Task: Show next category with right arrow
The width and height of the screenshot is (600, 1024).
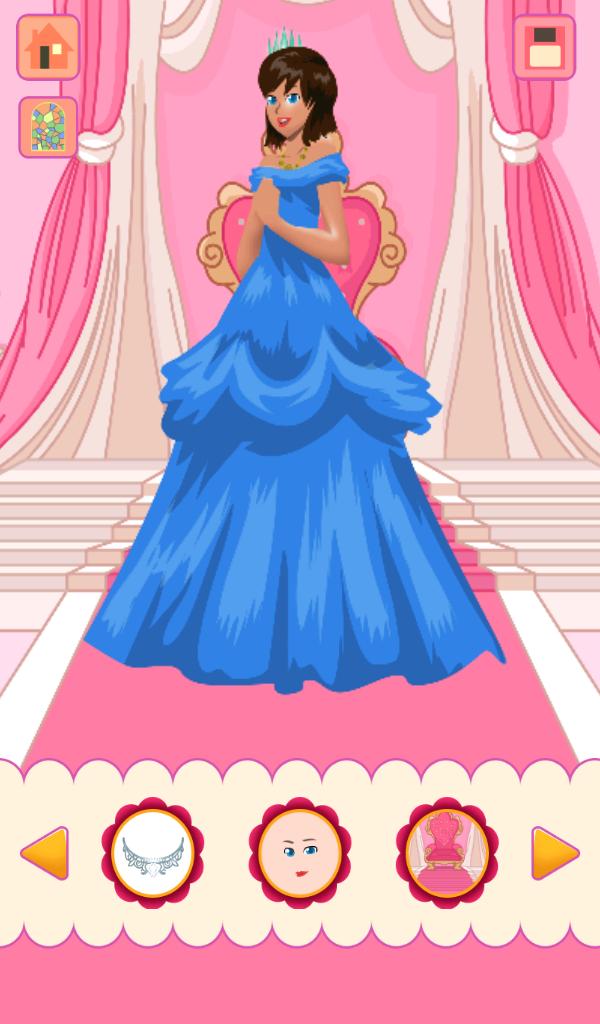Action: coord(555,853)
